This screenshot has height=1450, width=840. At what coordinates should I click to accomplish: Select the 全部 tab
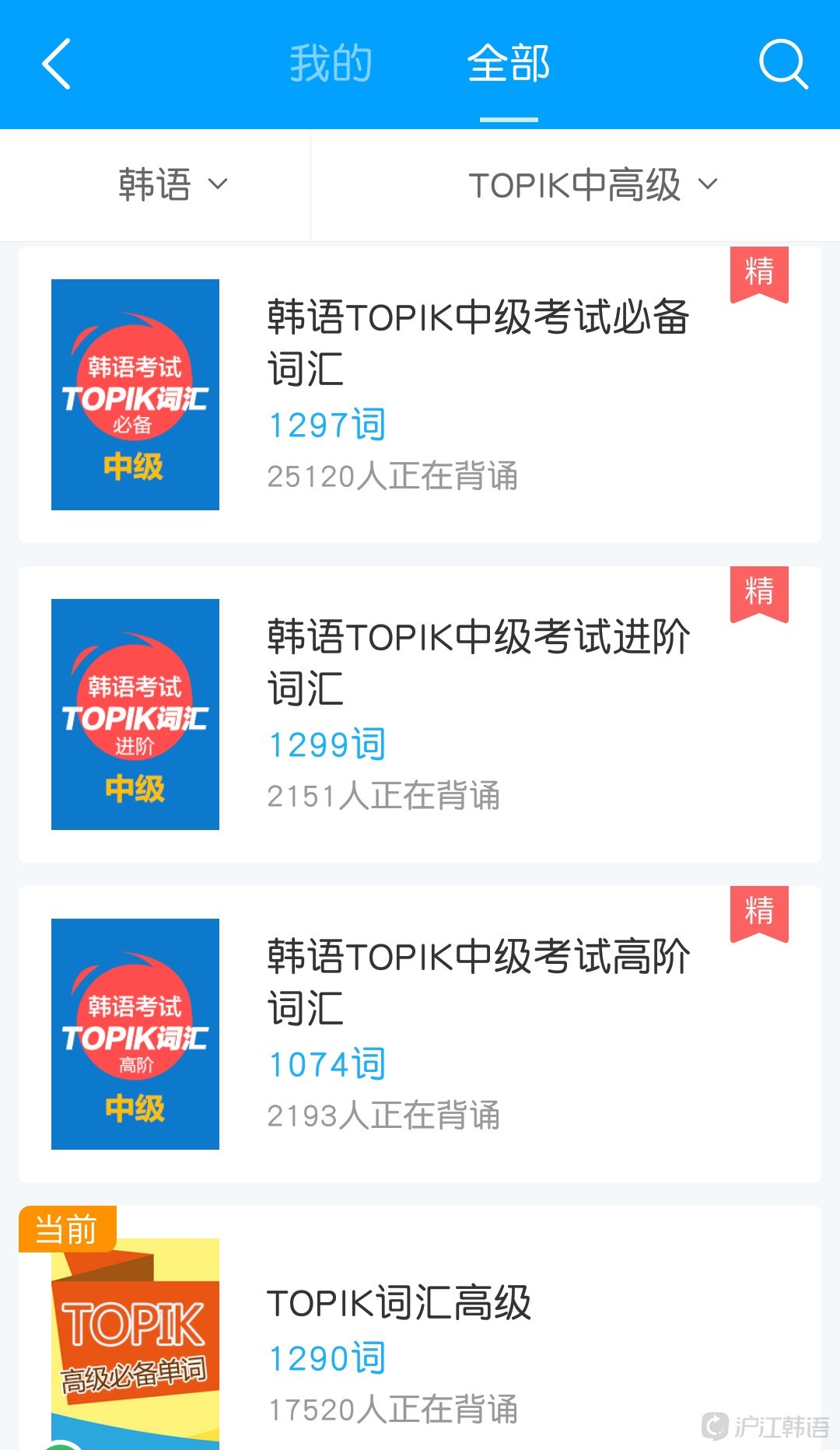coord(509,64)
